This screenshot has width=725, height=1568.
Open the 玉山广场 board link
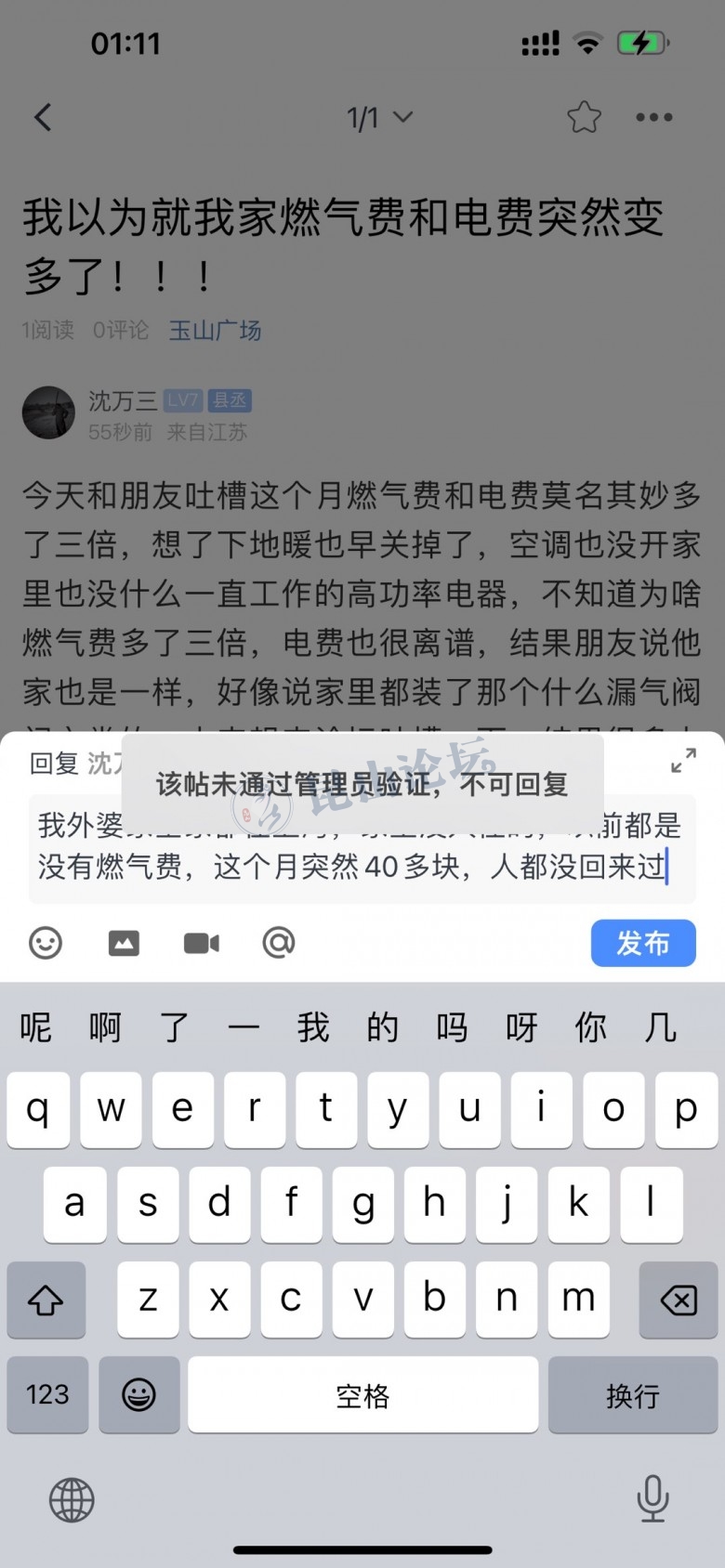[215, 330]
